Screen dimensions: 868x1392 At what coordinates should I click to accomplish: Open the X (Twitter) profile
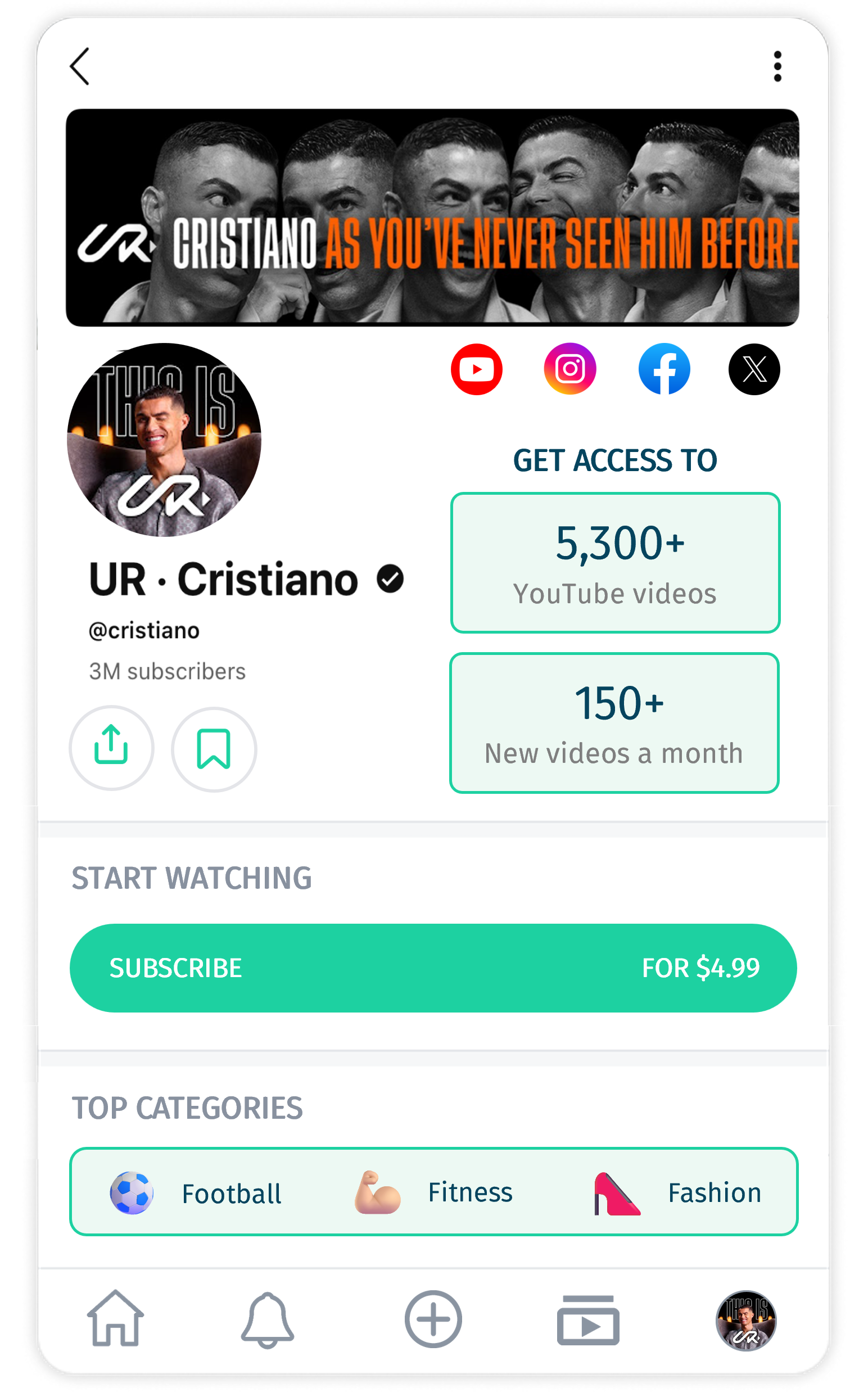[x=754, y=369]
